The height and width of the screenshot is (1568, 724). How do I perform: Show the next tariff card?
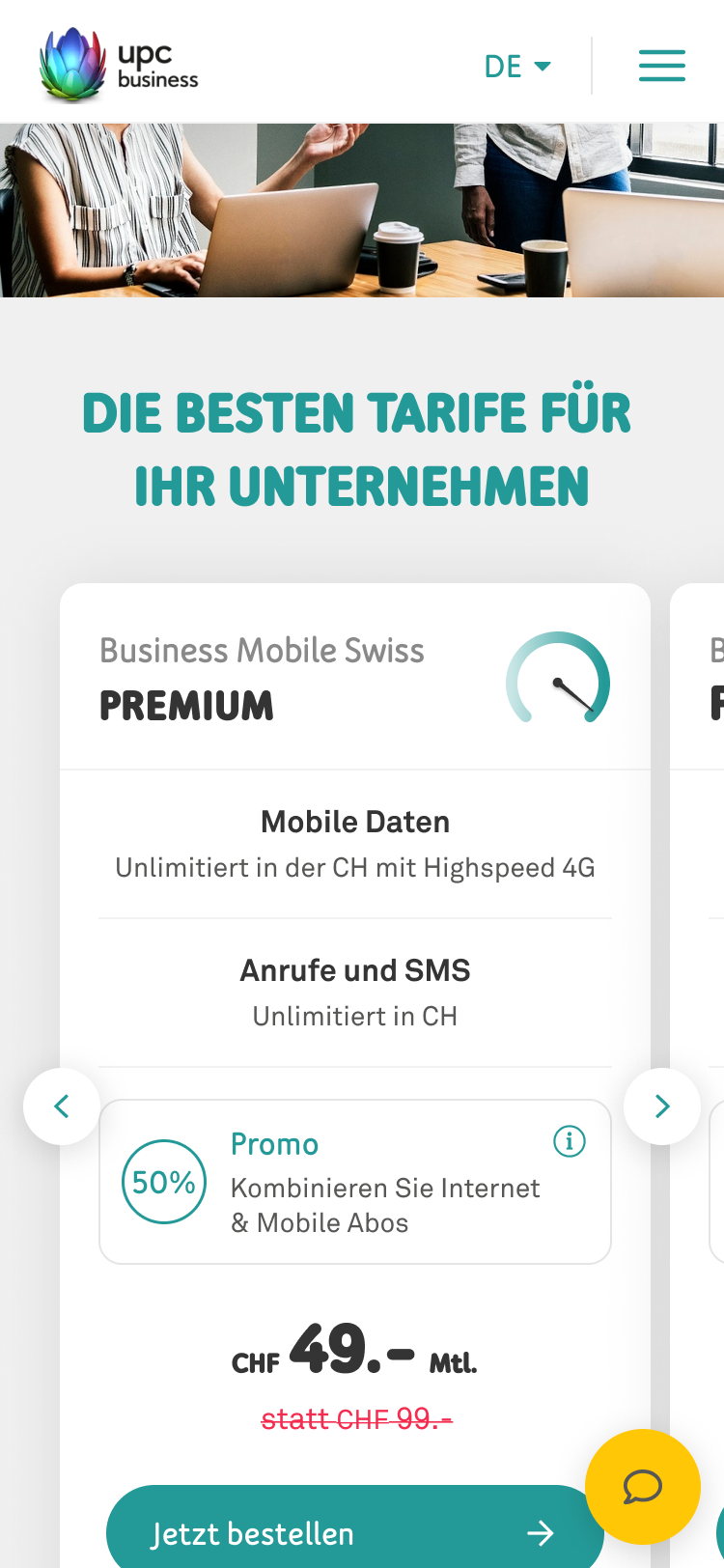coord(662,1106)
